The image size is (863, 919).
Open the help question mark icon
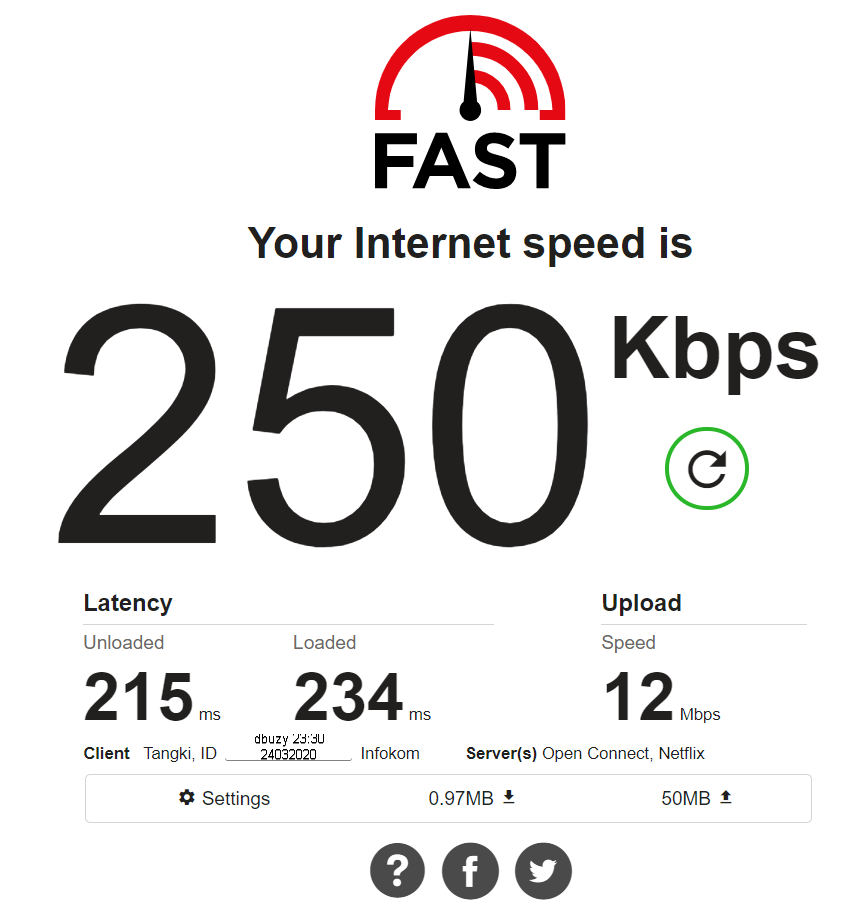point(397,871)
